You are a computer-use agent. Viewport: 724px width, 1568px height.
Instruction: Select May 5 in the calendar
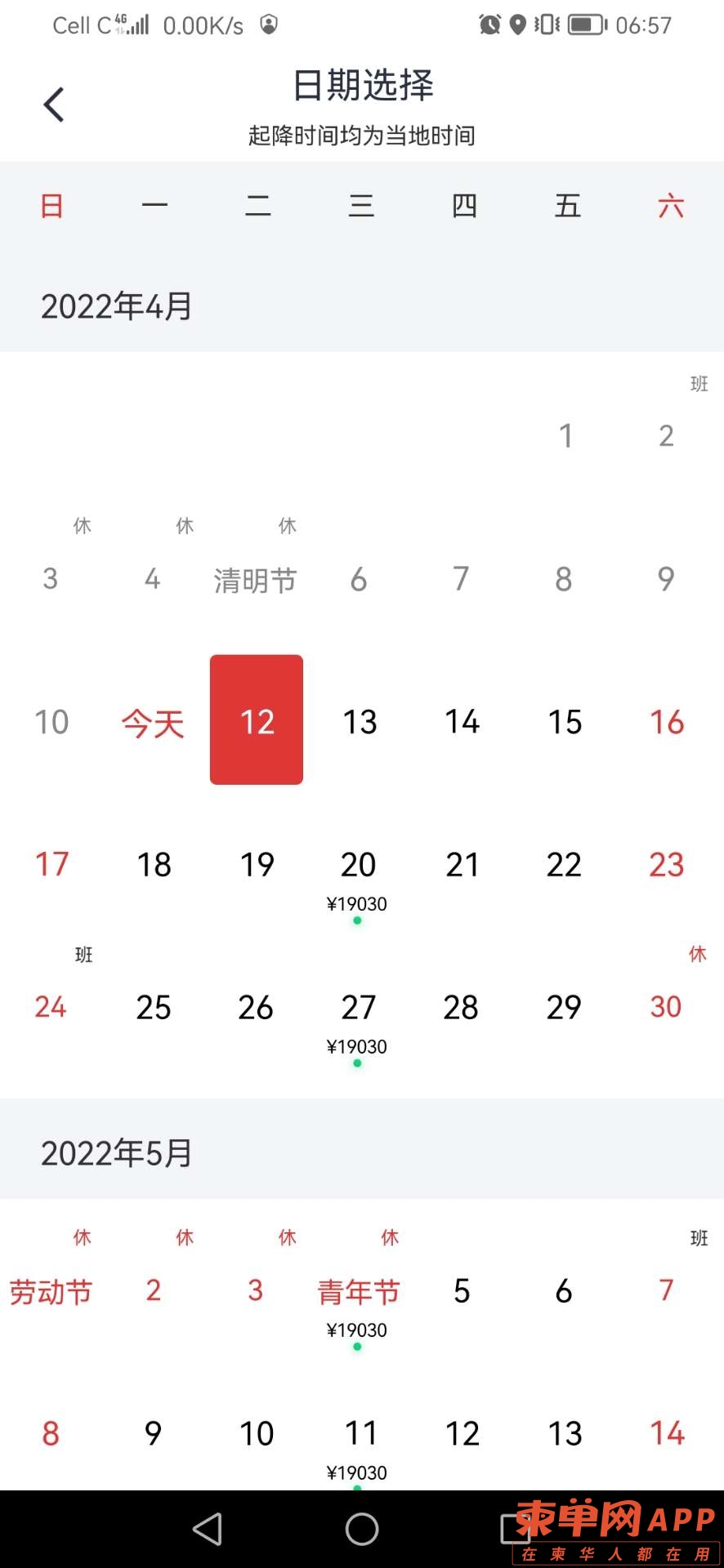(462, 1291)
